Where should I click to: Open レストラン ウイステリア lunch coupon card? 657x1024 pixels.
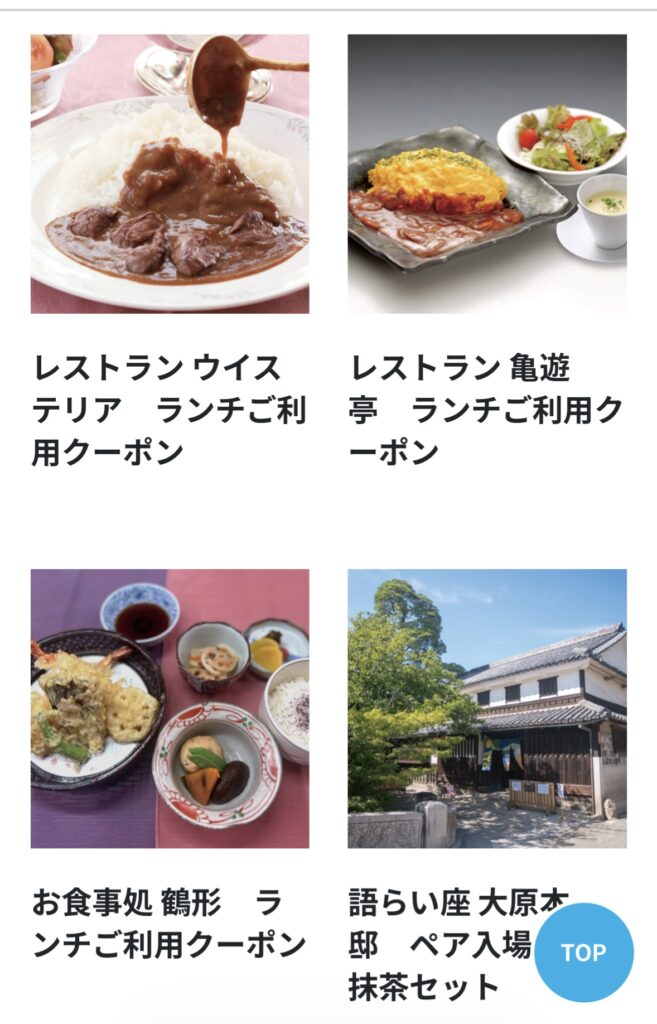tap(169, 175)
